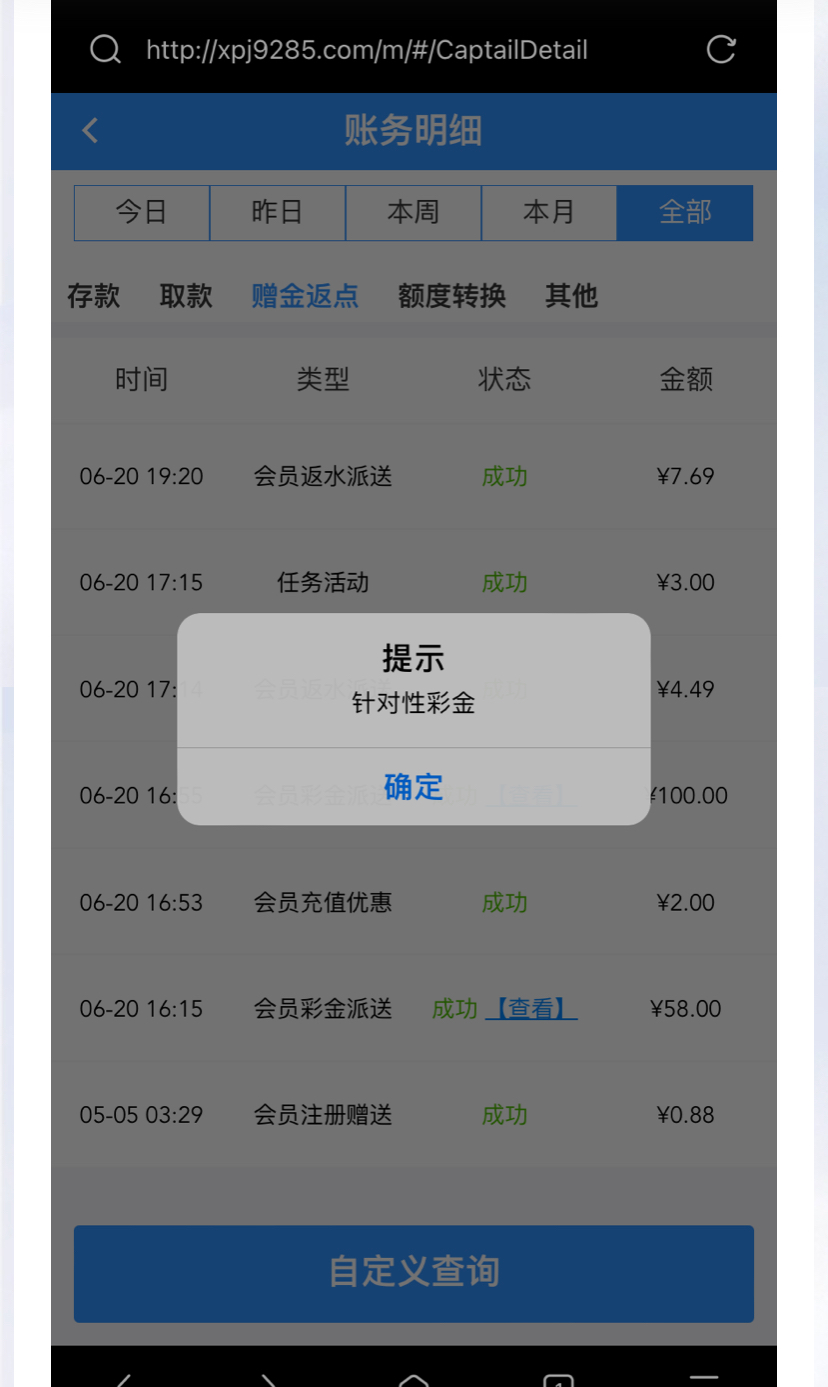Open 【查看】 for the ¥58.00 record

531,1009
